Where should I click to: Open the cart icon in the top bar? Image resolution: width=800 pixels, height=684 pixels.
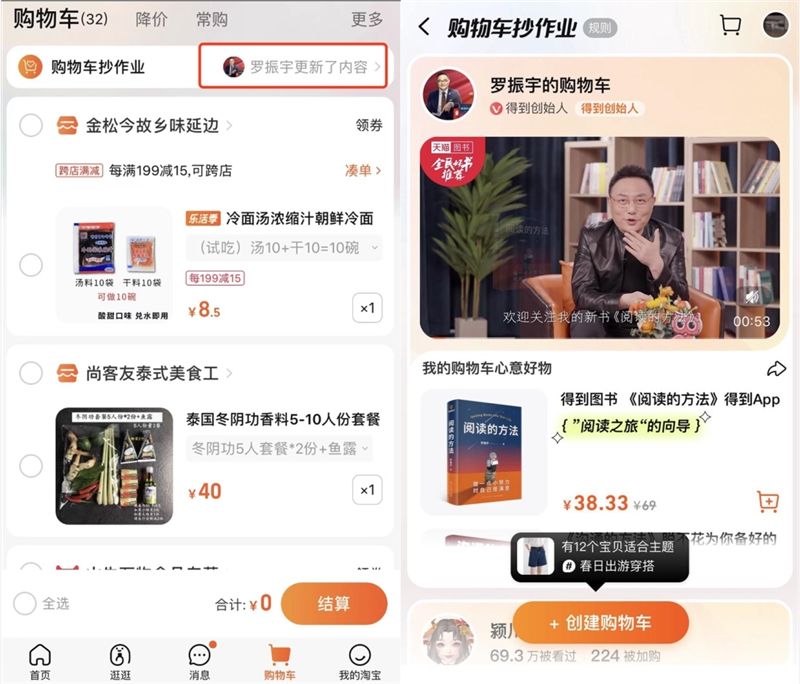[x=731, y=26]
